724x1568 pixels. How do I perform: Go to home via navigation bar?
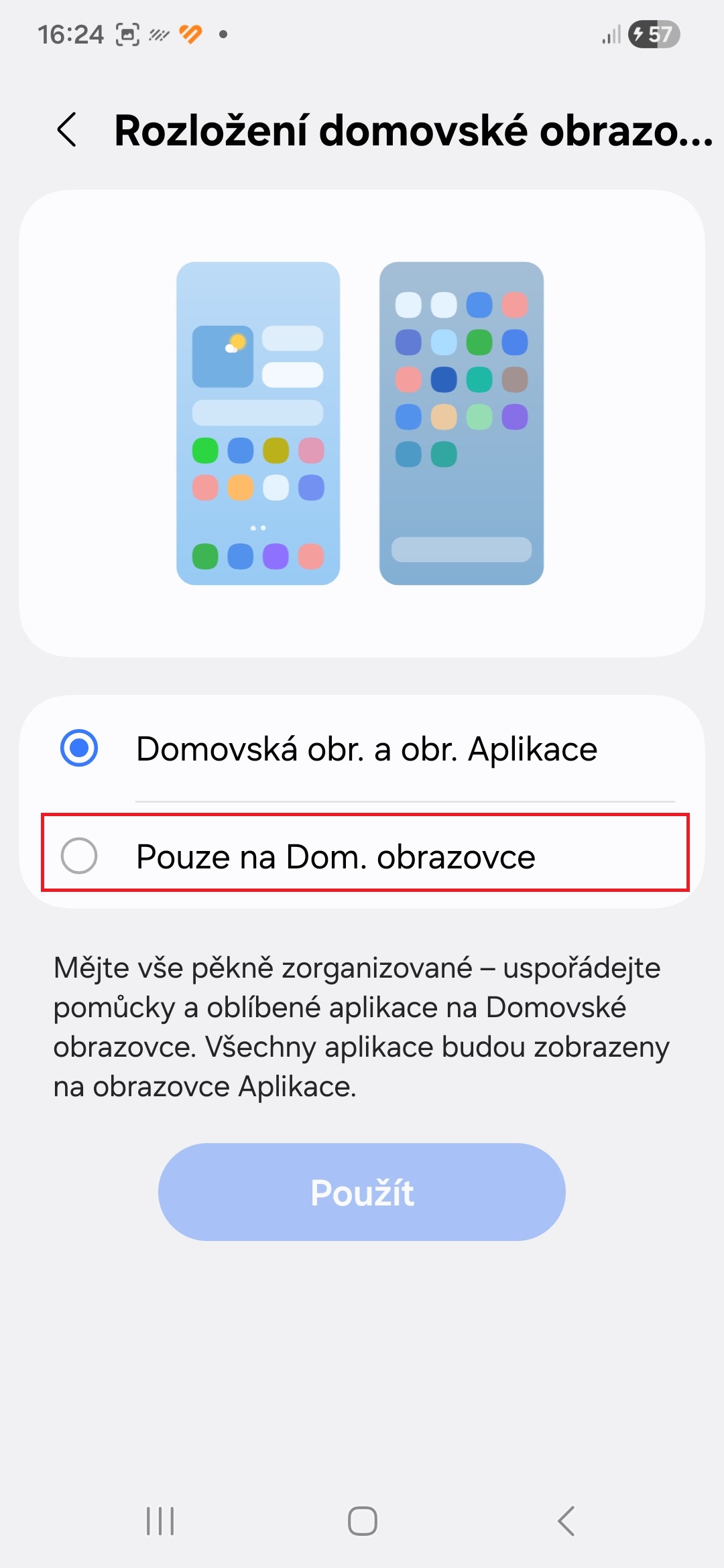(362, 1521)
